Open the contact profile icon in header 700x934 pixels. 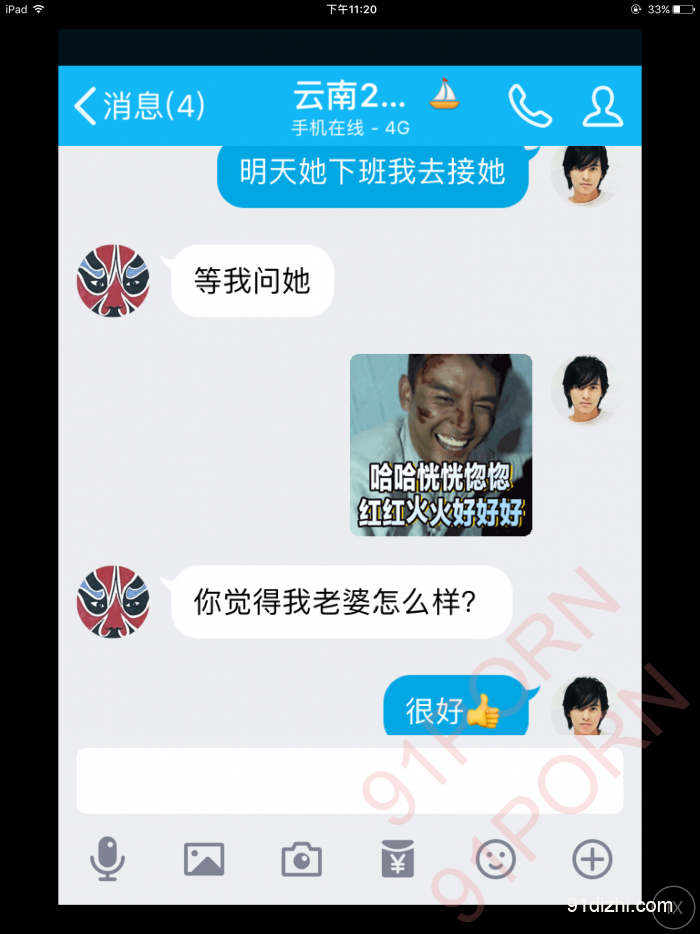(602, 105)
